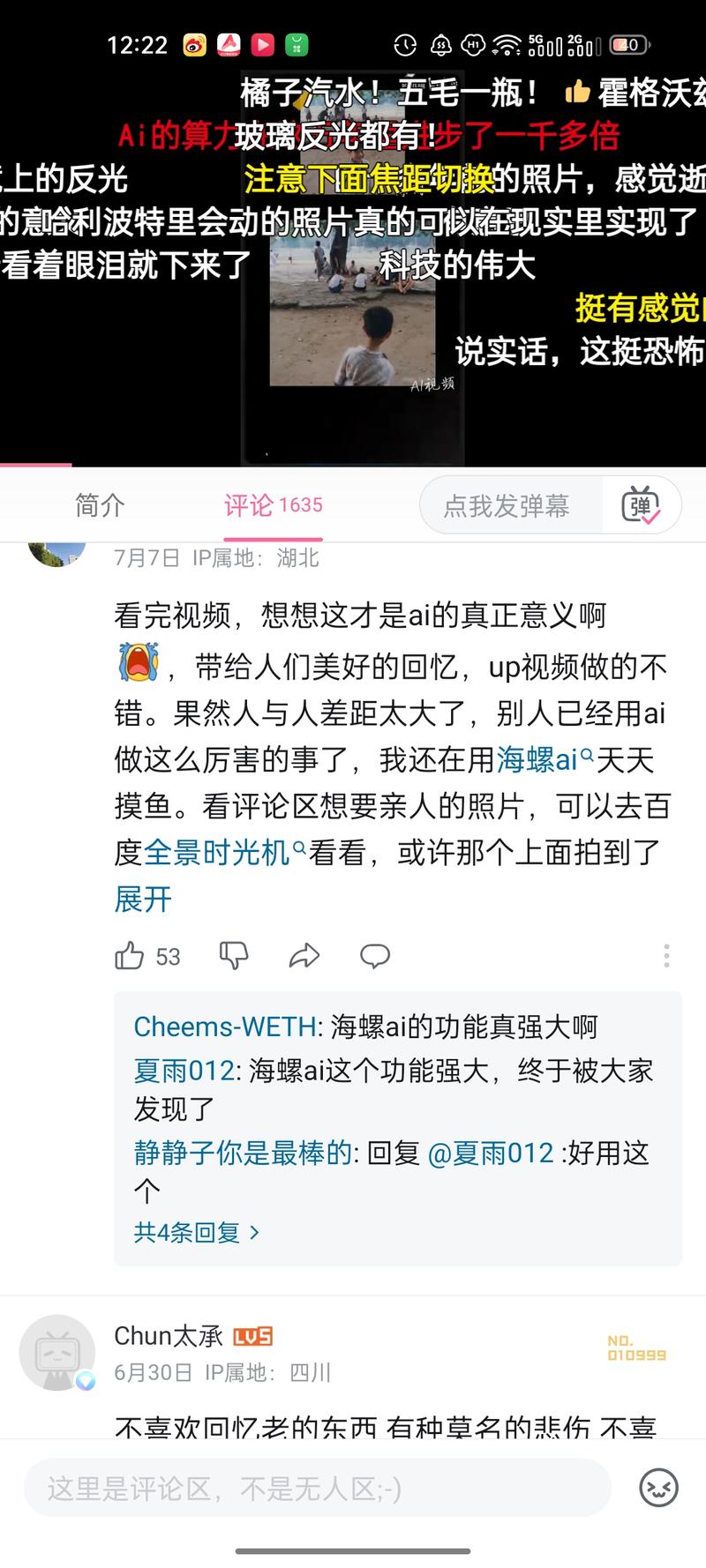The image size is (706, 1568).
Task: Open the comment's three-dot menu
Action: click(x=666, y=956)
